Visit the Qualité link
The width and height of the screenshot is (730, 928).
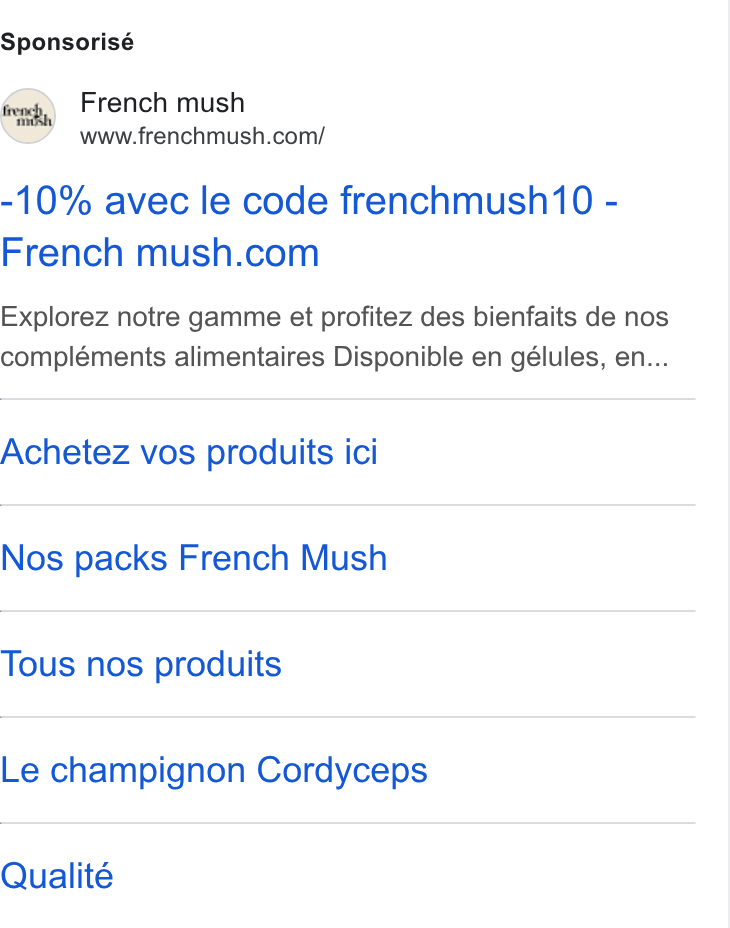[x=57, y=876]
